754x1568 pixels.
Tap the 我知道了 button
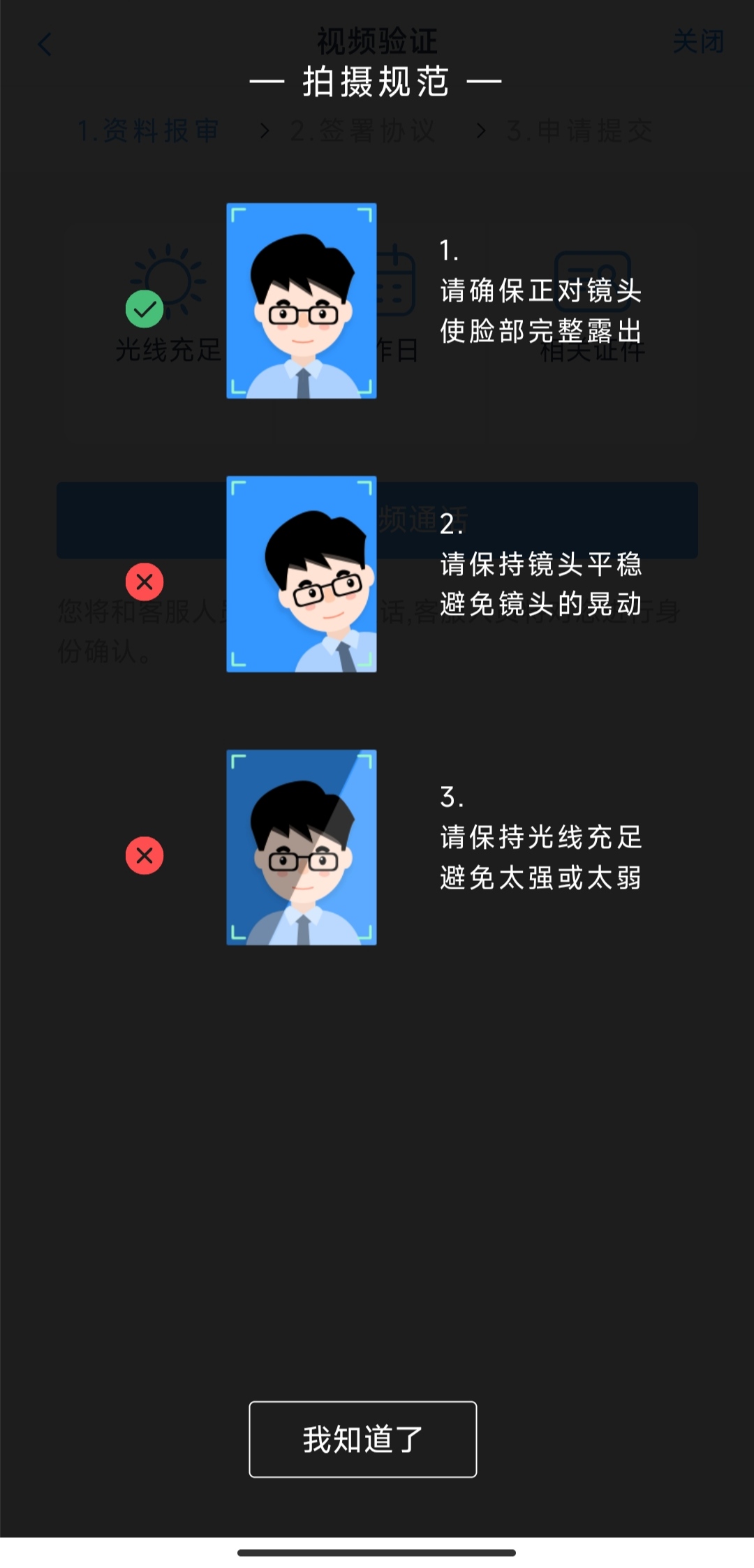tap(362, 1439)
